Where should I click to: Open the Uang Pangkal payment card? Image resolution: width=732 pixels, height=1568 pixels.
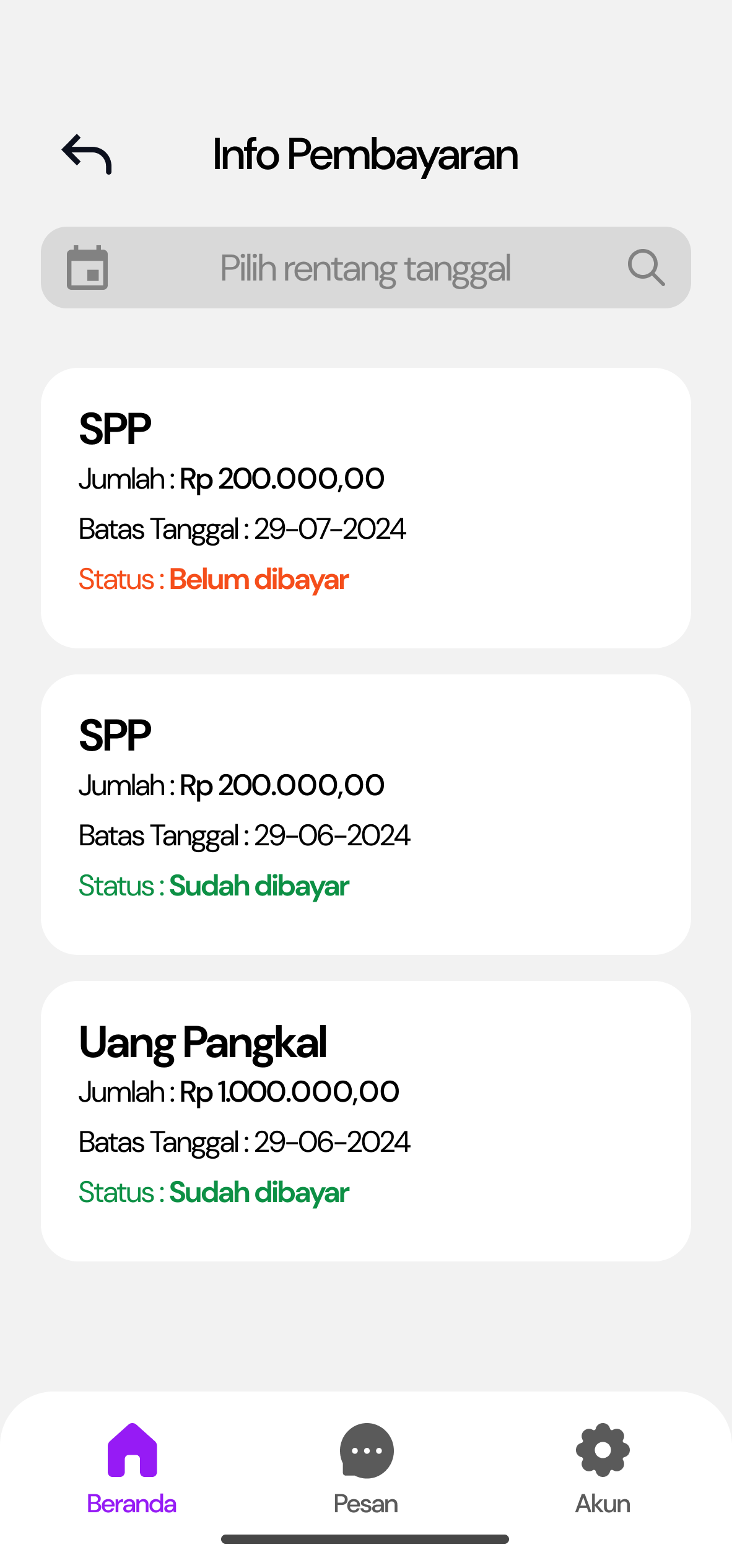point(366,1121)
